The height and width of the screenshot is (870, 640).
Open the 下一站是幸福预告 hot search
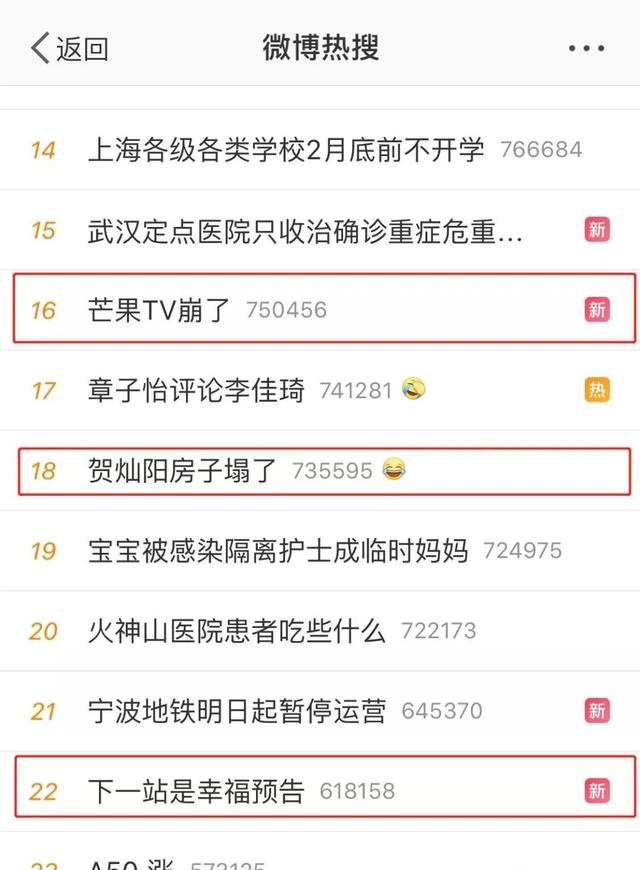click(x=196, y=791)
